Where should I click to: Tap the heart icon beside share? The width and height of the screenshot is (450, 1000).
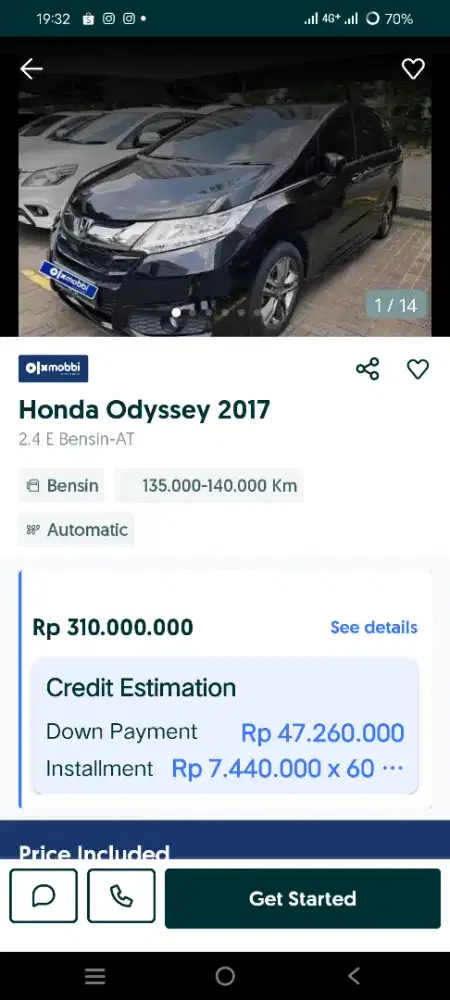418,369
